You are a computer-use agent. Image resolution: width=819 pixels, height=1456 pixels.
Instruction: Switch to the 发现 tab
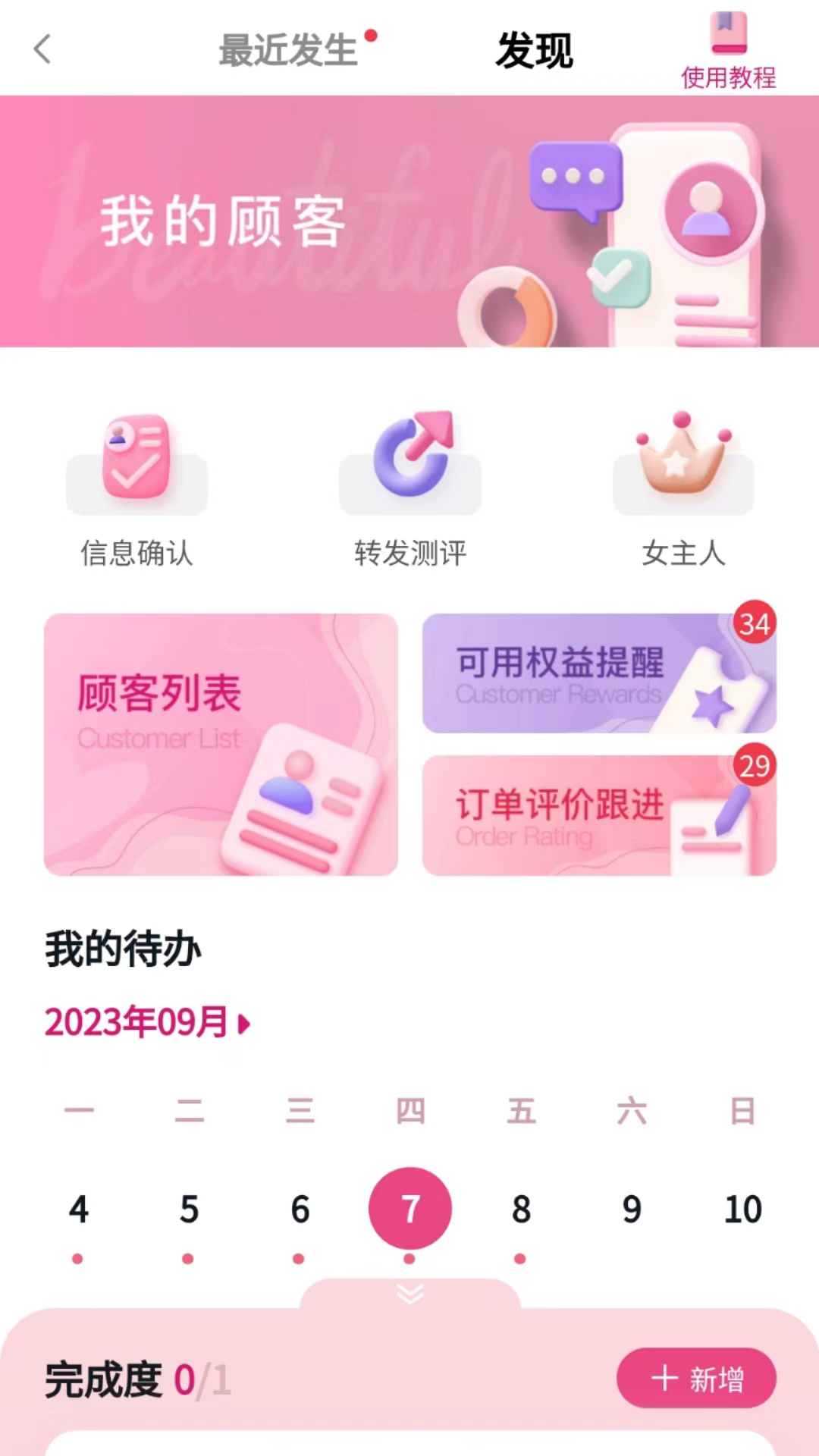point(535,51)
